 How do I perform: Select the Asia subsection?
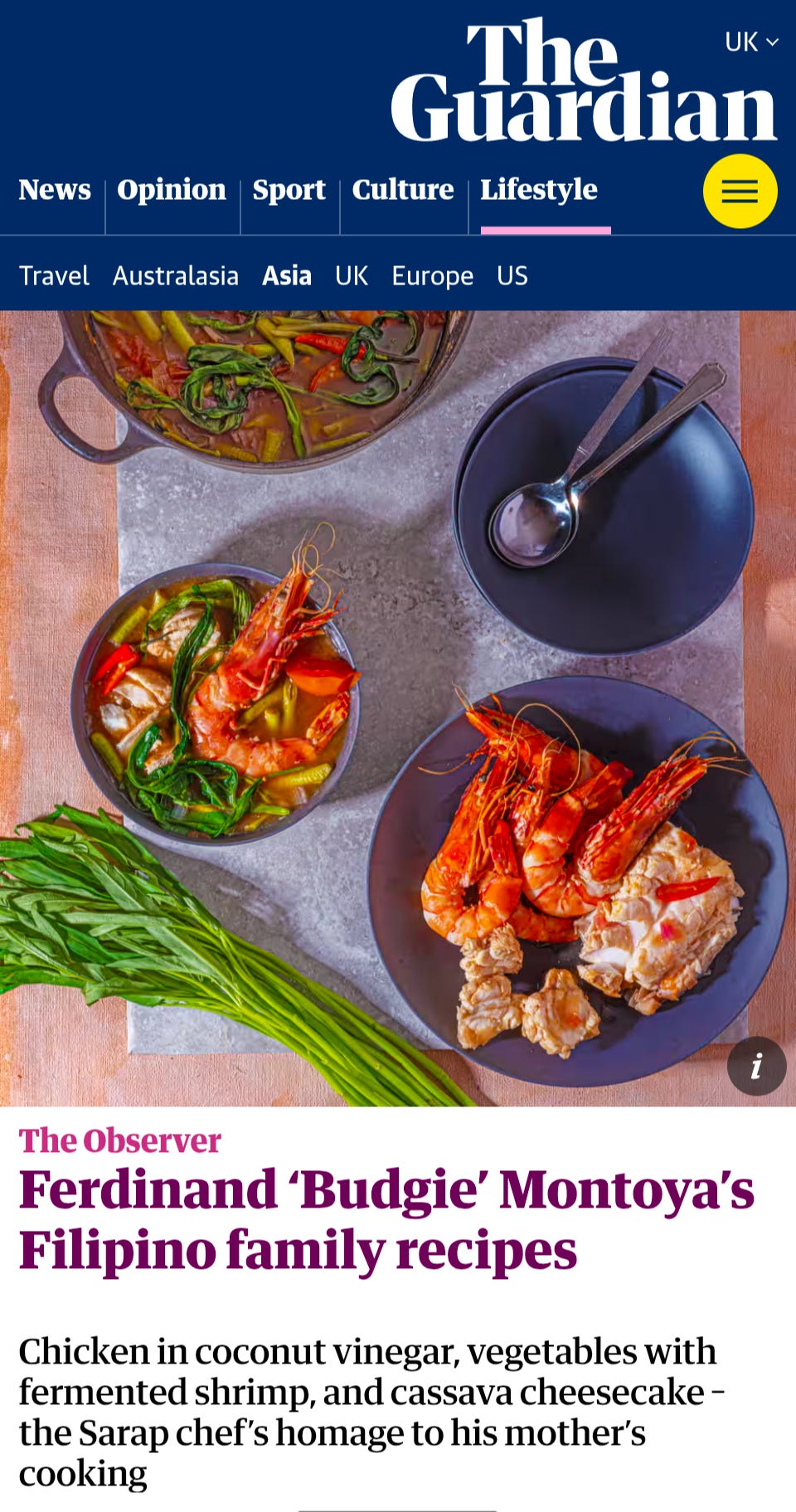tap(287, 276)
